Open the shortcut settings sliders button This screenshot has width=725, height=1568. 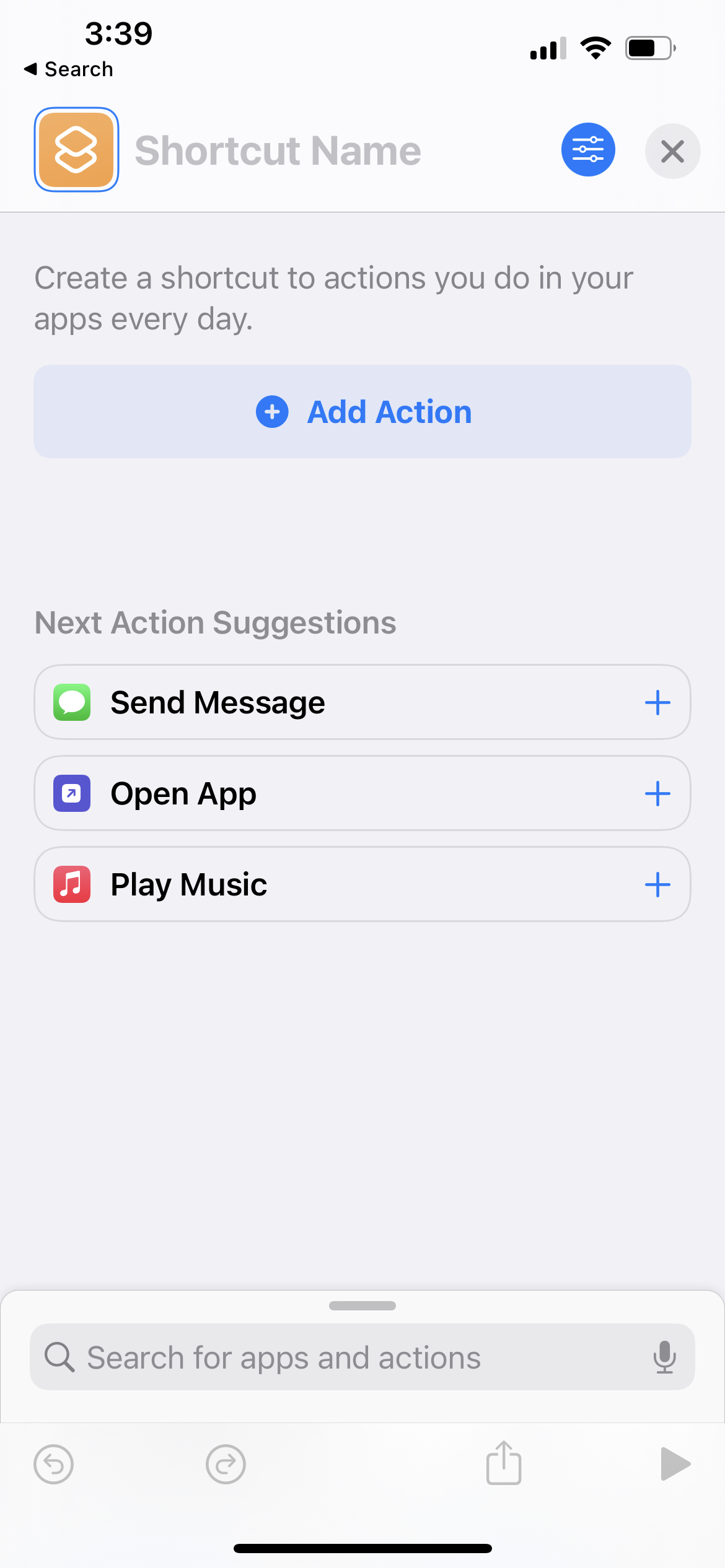pos(587,150)
